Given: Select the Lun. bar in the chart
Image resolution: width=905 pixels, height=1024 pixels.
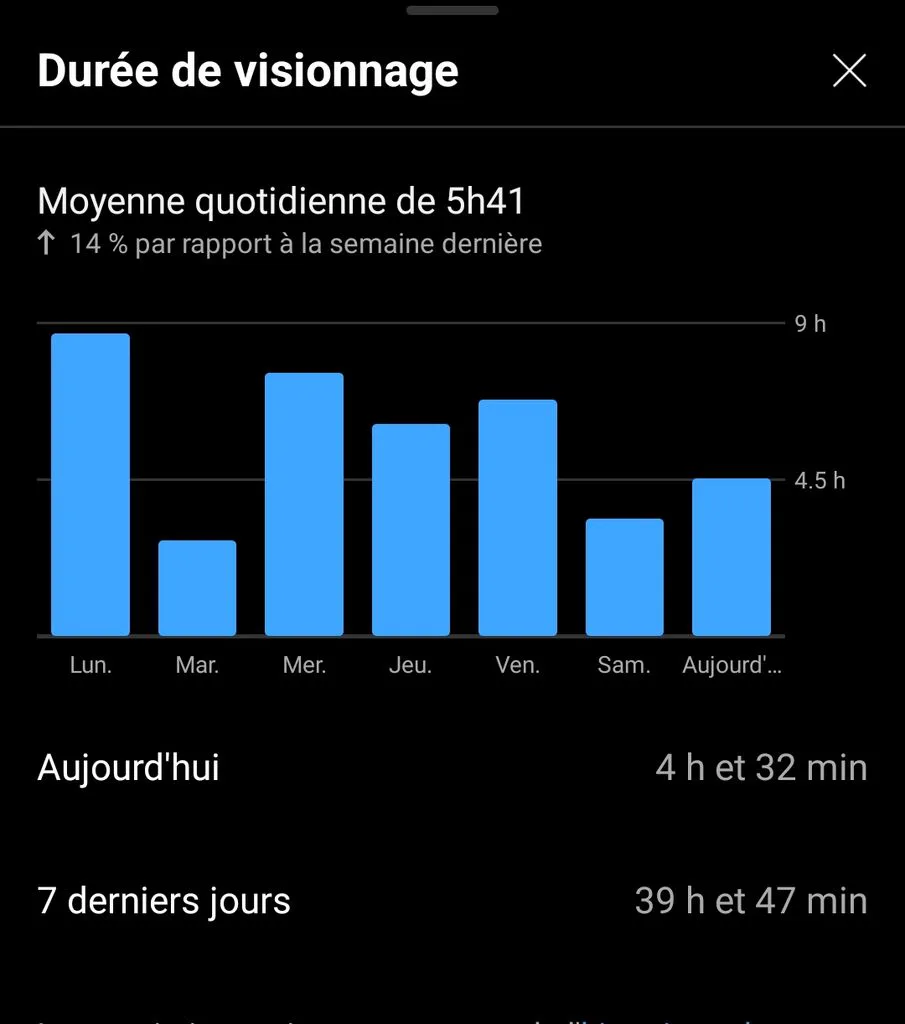Looking at the screenshot, I should 91,485.
